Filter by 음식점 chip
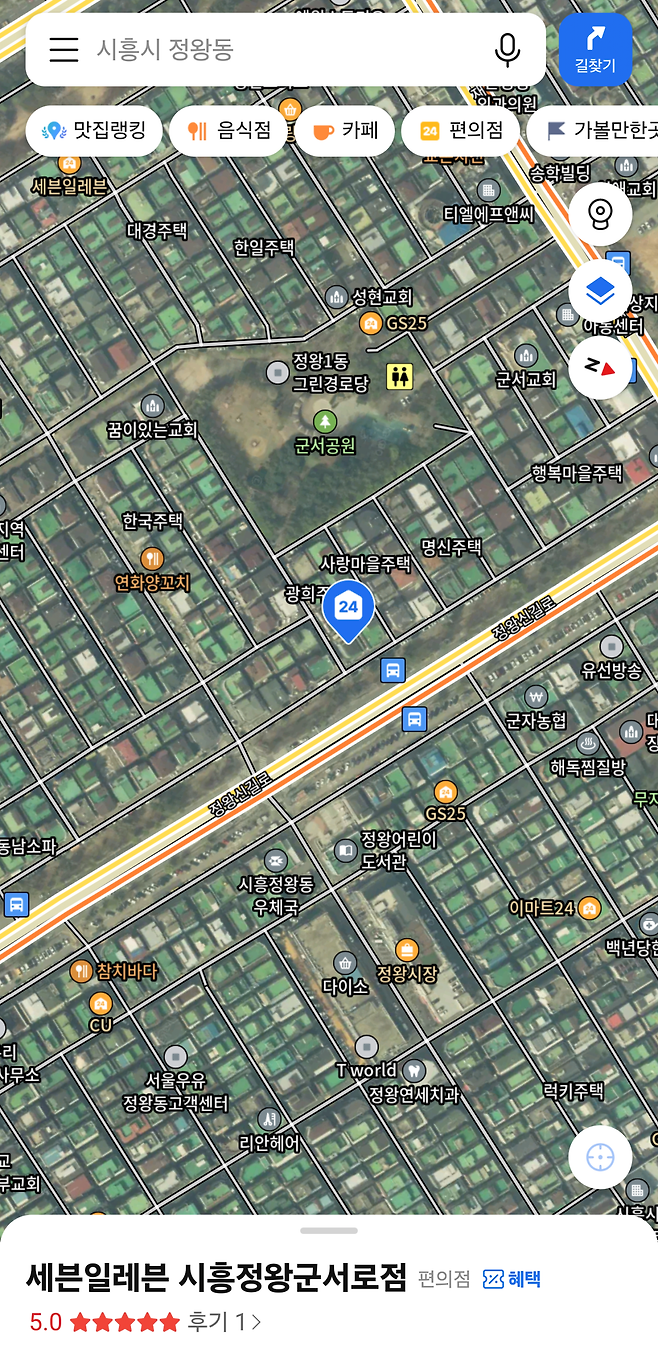The width and height of the screenshot is (658, 1349). 229,131
